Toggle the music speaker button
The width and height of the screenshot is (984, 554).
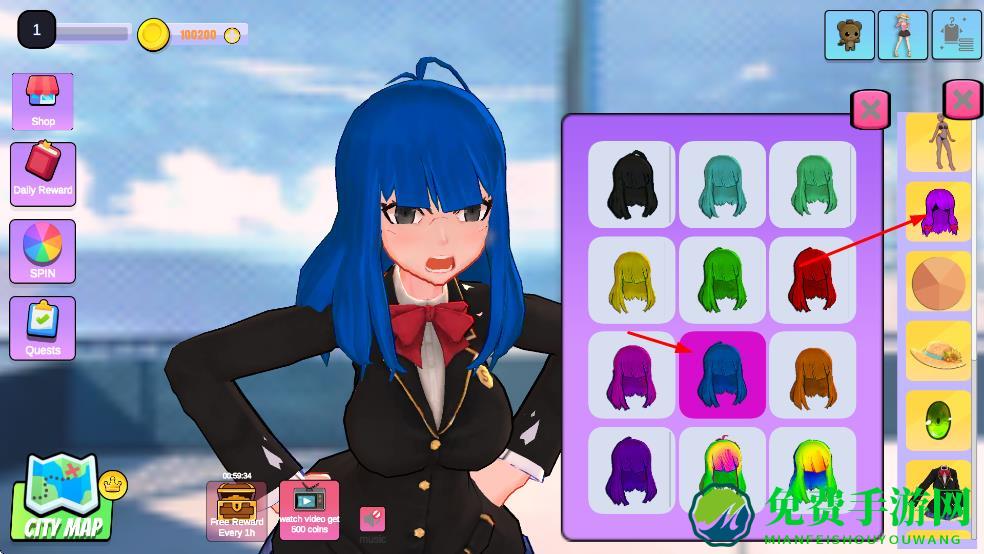(372, 519)
